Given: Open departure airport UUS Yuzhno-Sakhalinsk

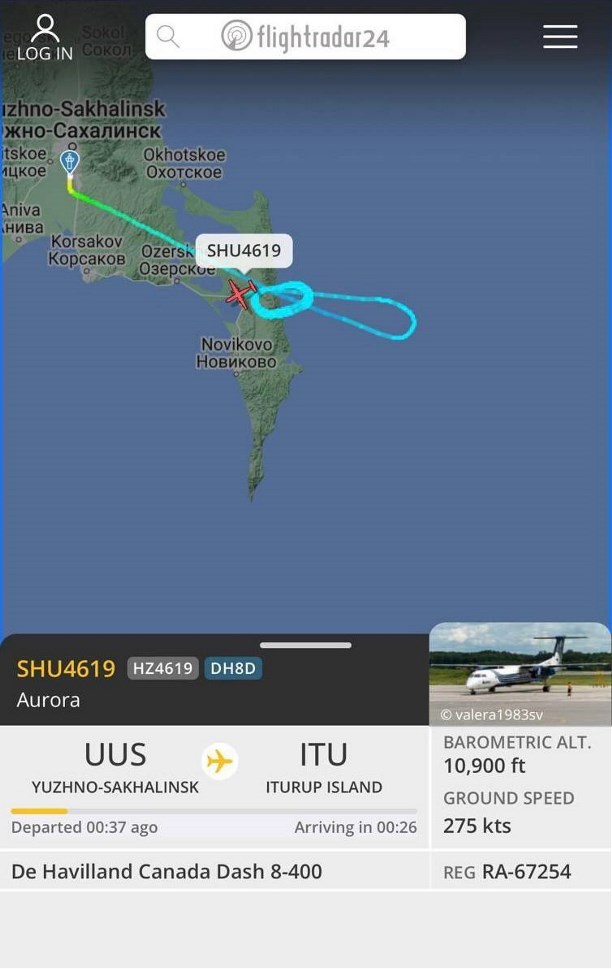Looking at the screenshot, I should pos(115,766).
